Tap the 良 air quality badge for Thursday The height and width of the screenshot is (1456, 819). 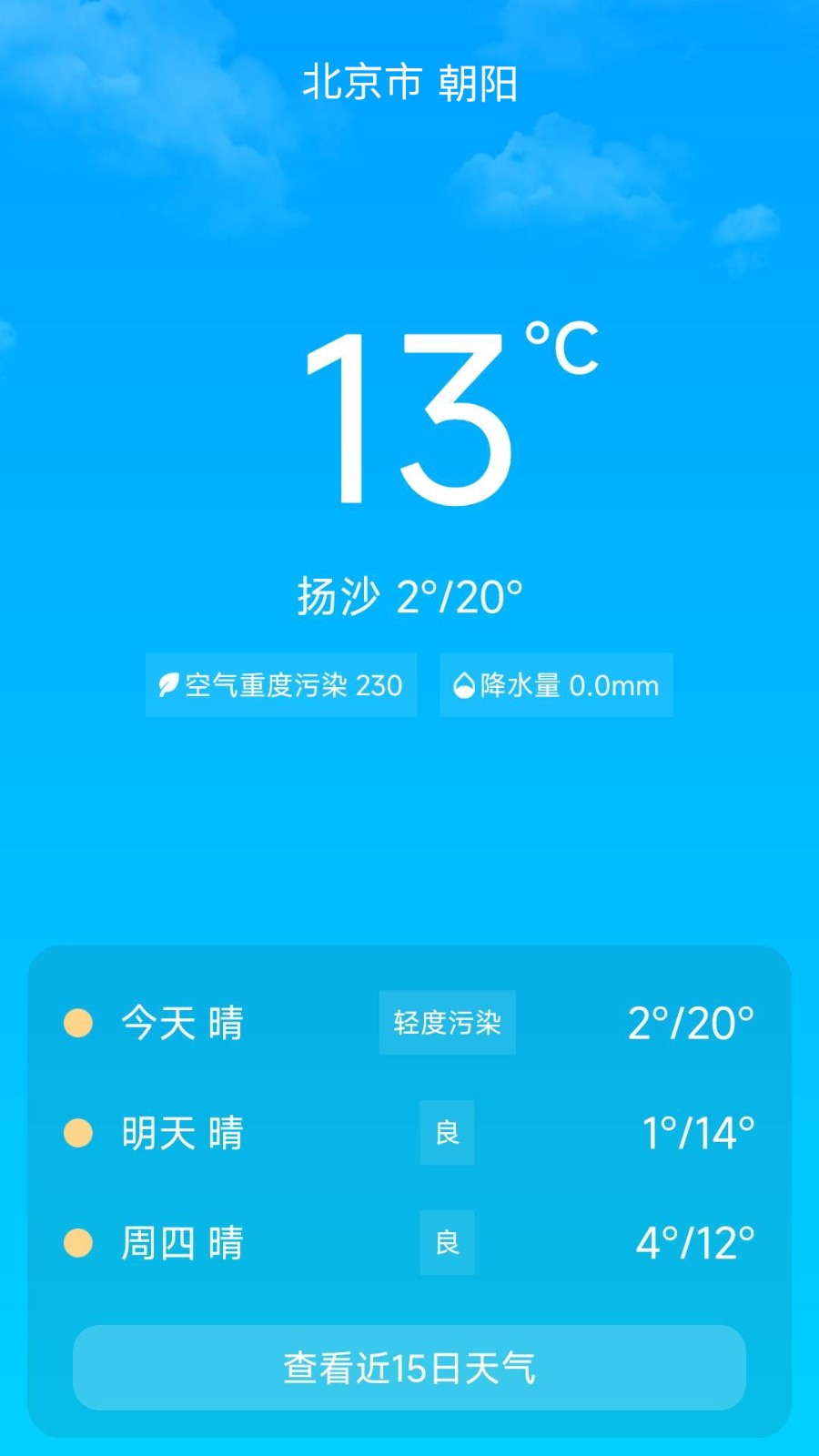coord(447,1242)
